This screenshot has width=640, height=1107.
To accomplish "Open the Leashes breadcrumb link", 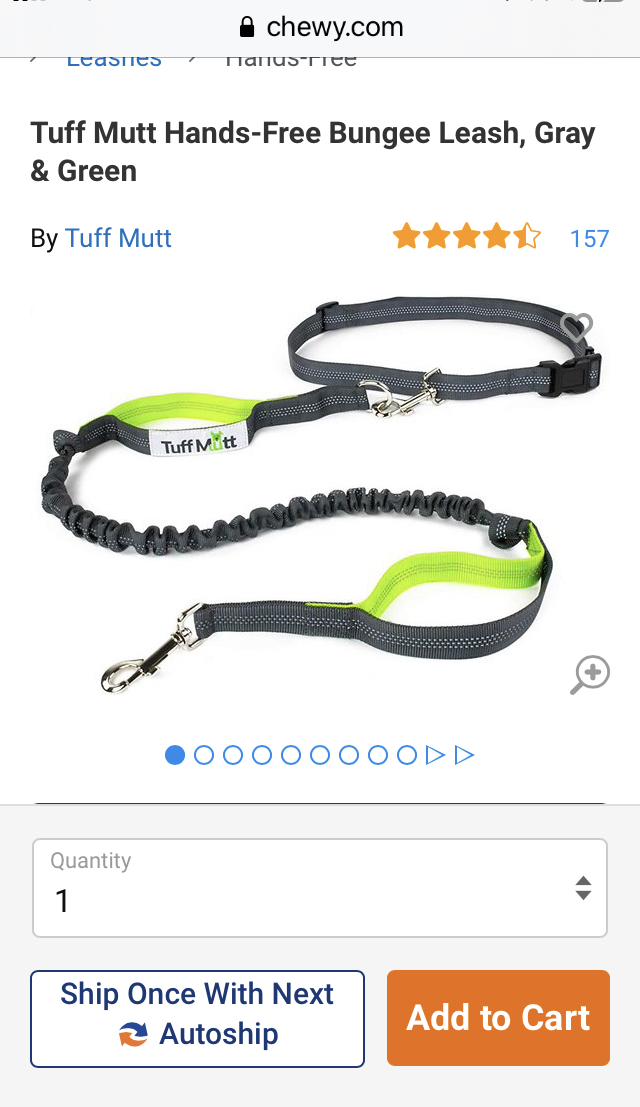I will 114,61.
